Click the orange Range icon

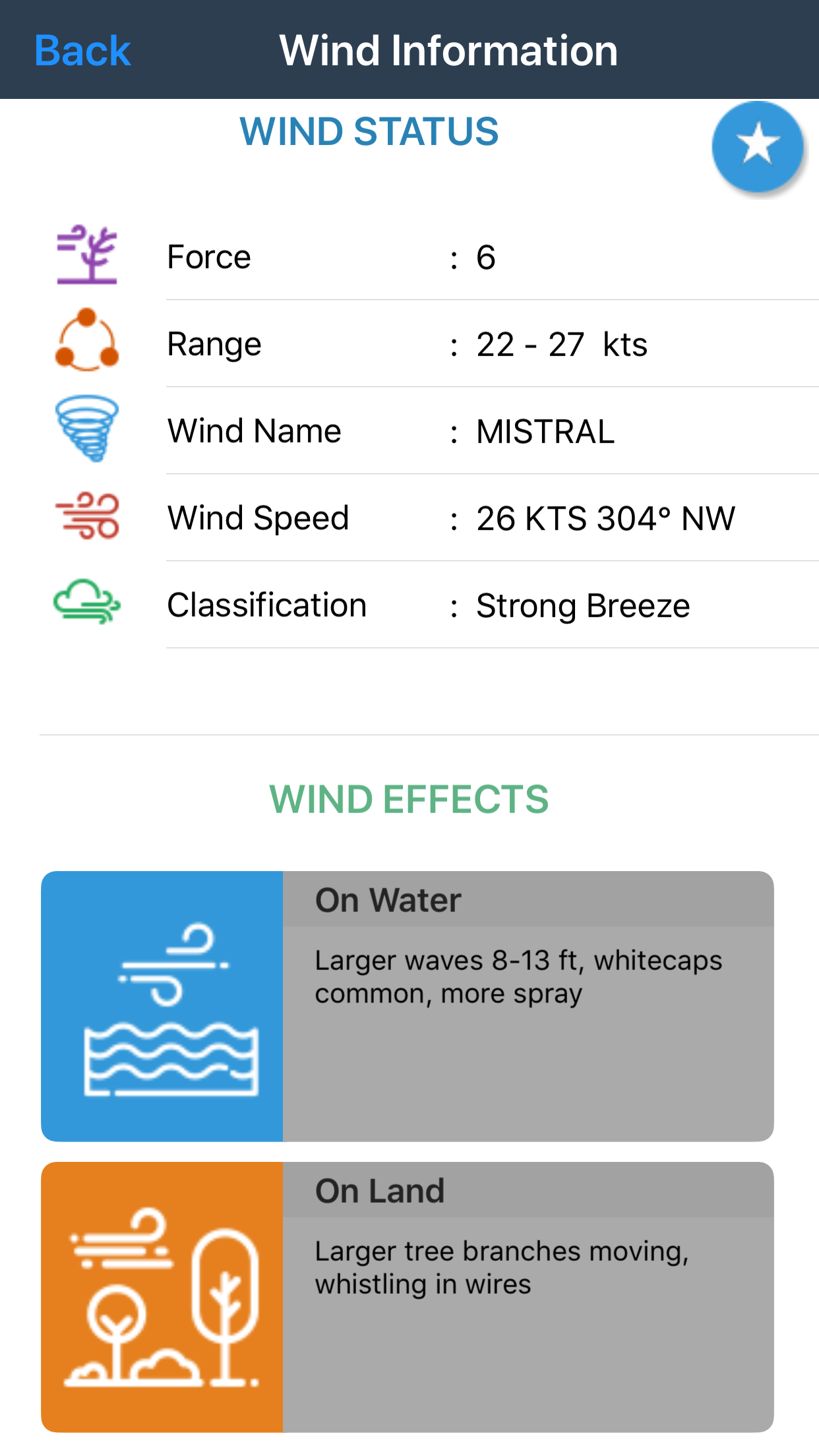[x=88, y=344]
